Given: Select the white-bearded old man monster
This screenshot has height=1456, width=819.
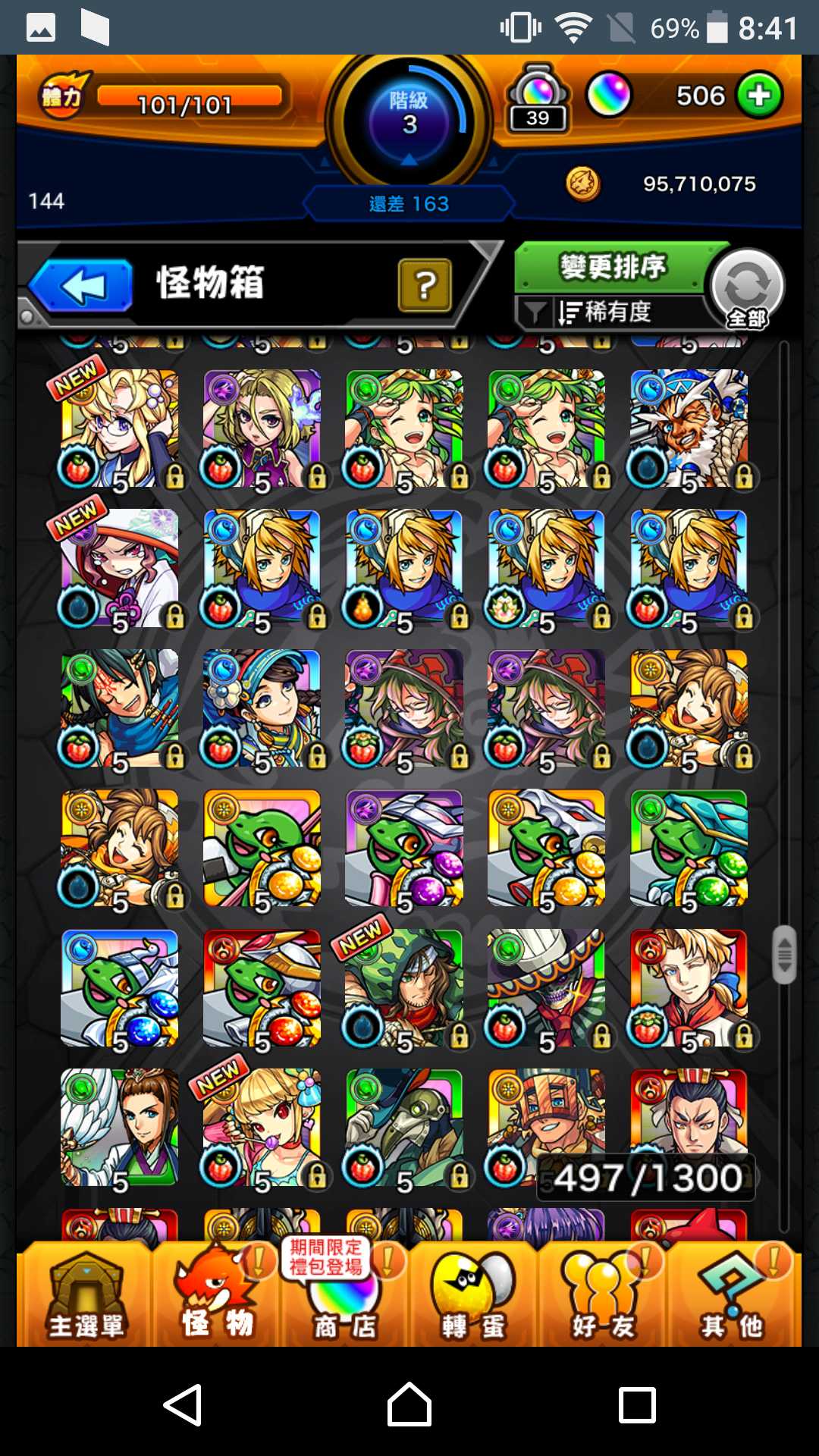Looking at the screenshot, I should pos(689,428).
